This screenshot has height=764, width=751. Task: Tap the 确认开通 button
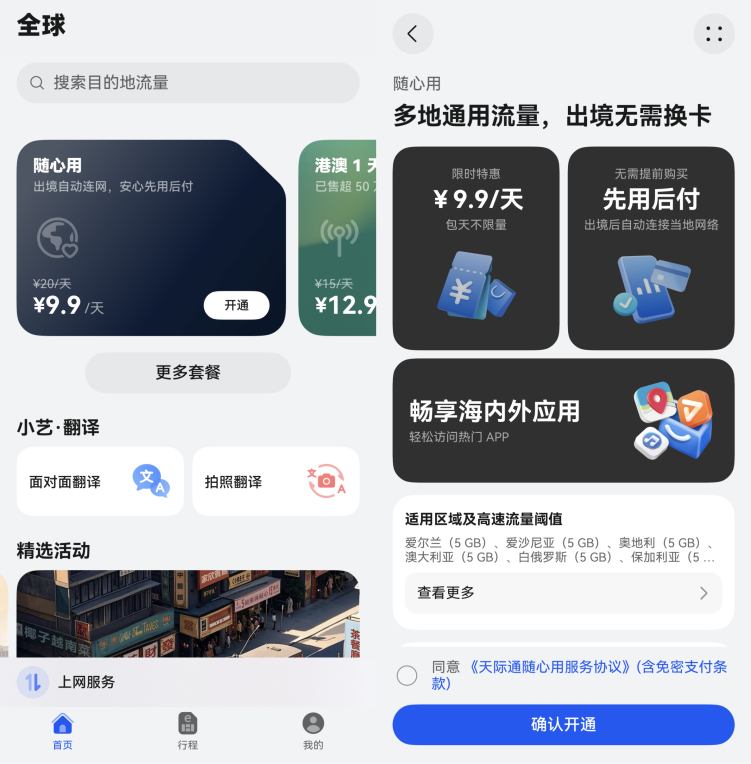563,725
